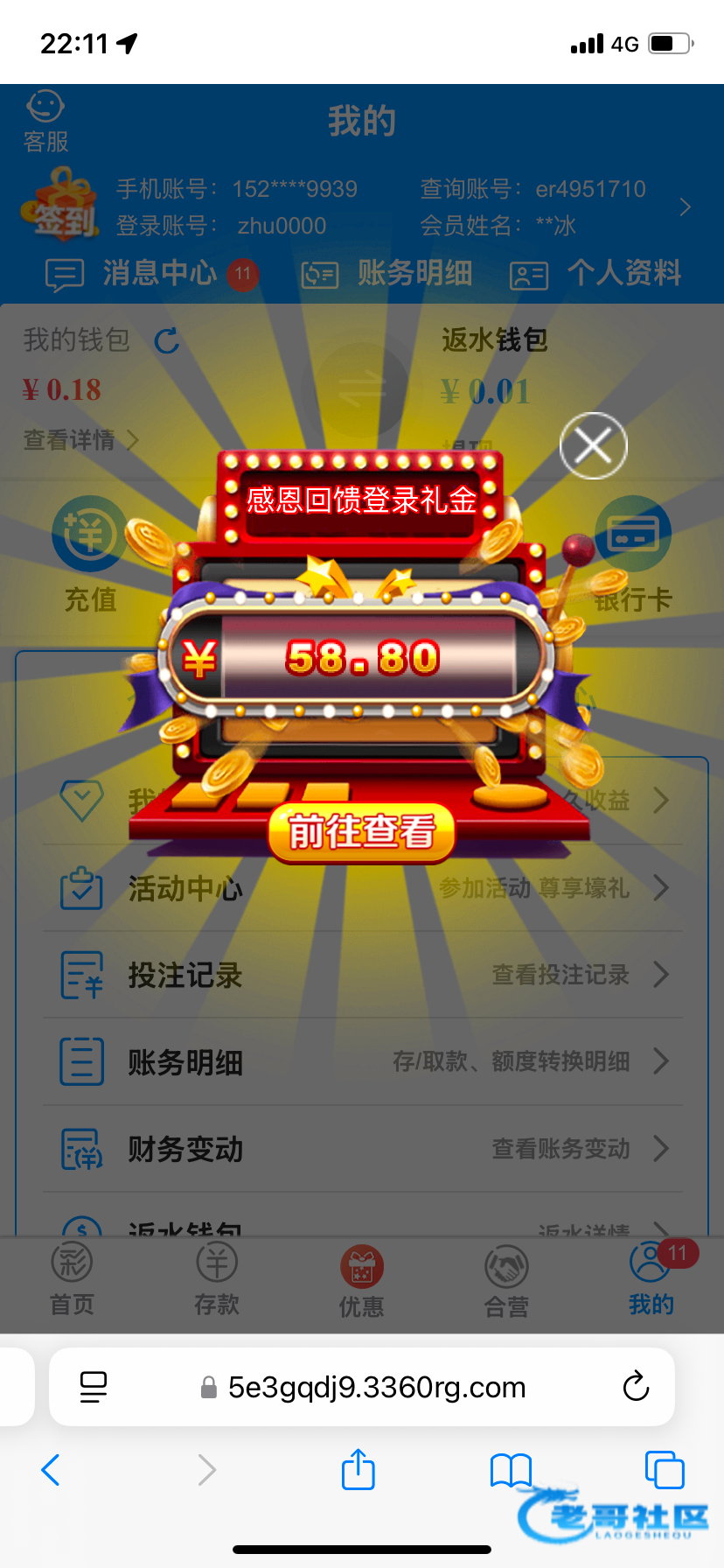Open 账务明细 list row
Image resolution: width=724 pixels, height=1568 pixels.
point(361,1061)
